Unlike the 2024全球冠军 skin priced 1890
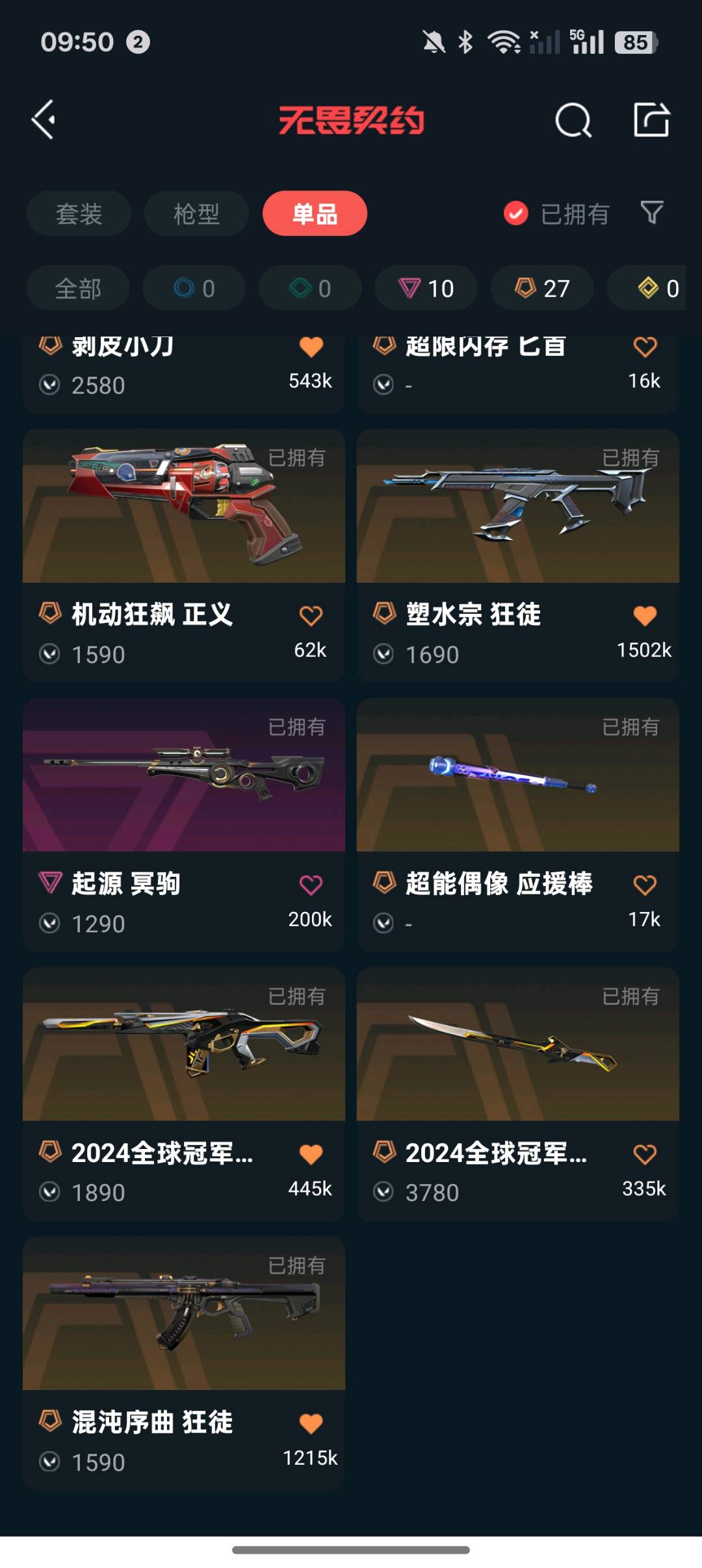Screen dimensions: 702x1568 point(311,1154)
